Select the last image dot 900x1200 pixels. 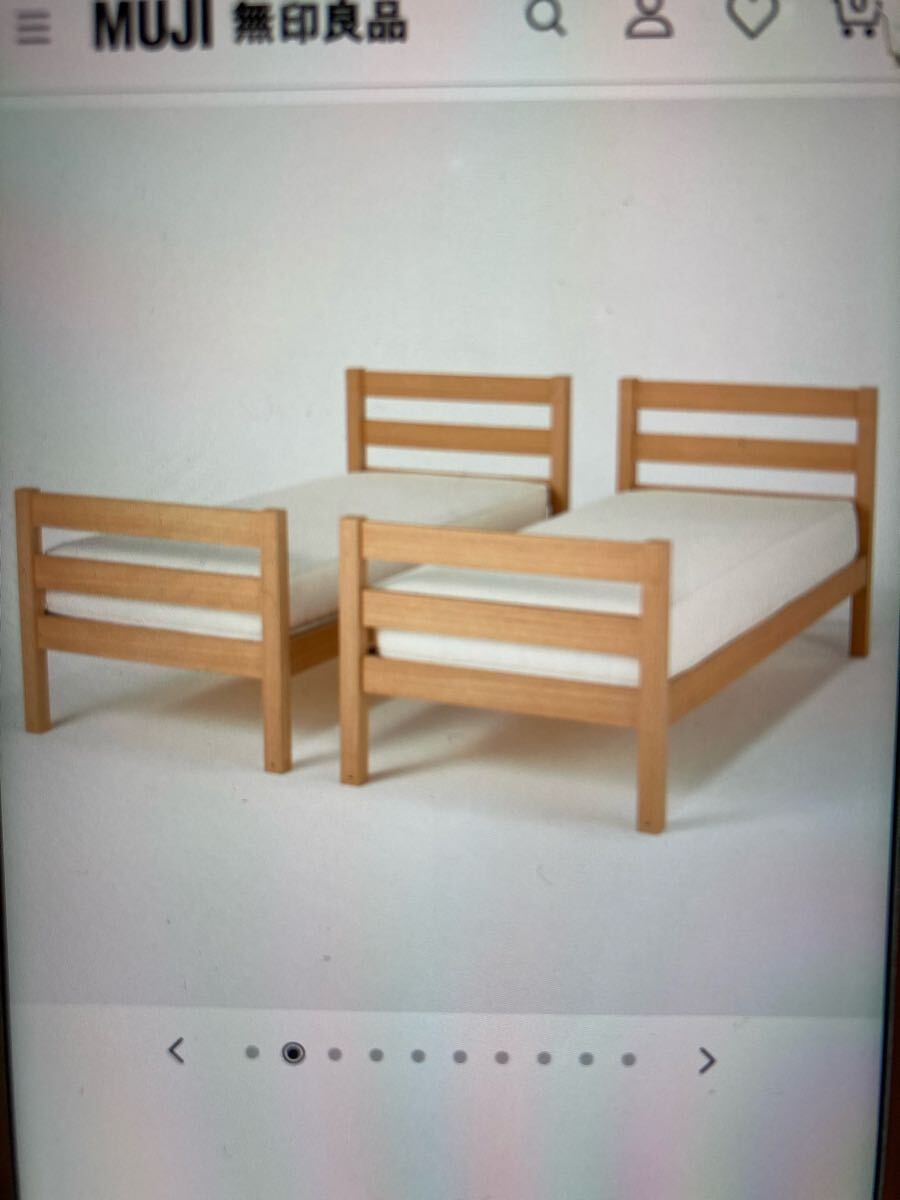(628, 1059)
